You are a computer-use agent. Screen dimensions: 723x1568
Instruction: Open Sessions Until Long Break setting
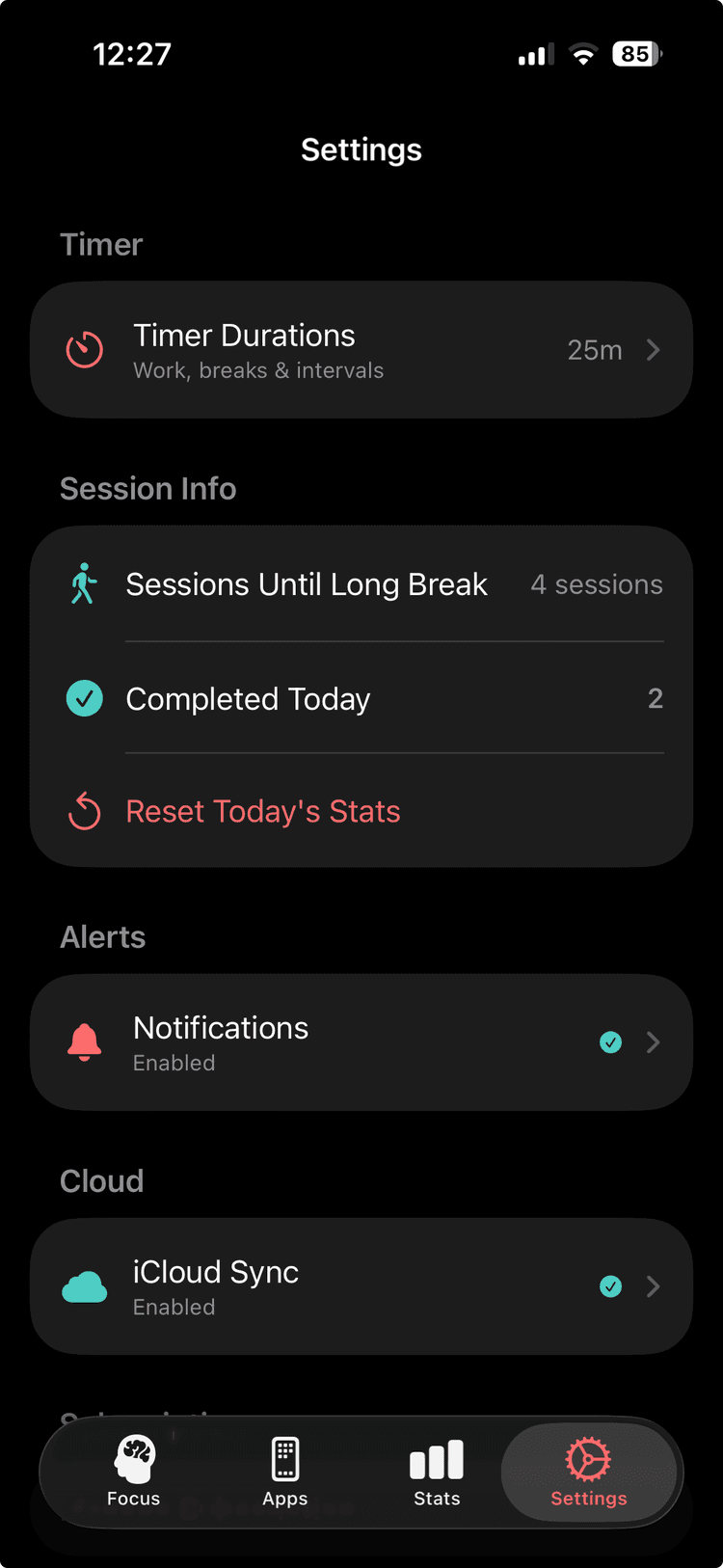tap(361, 584)
